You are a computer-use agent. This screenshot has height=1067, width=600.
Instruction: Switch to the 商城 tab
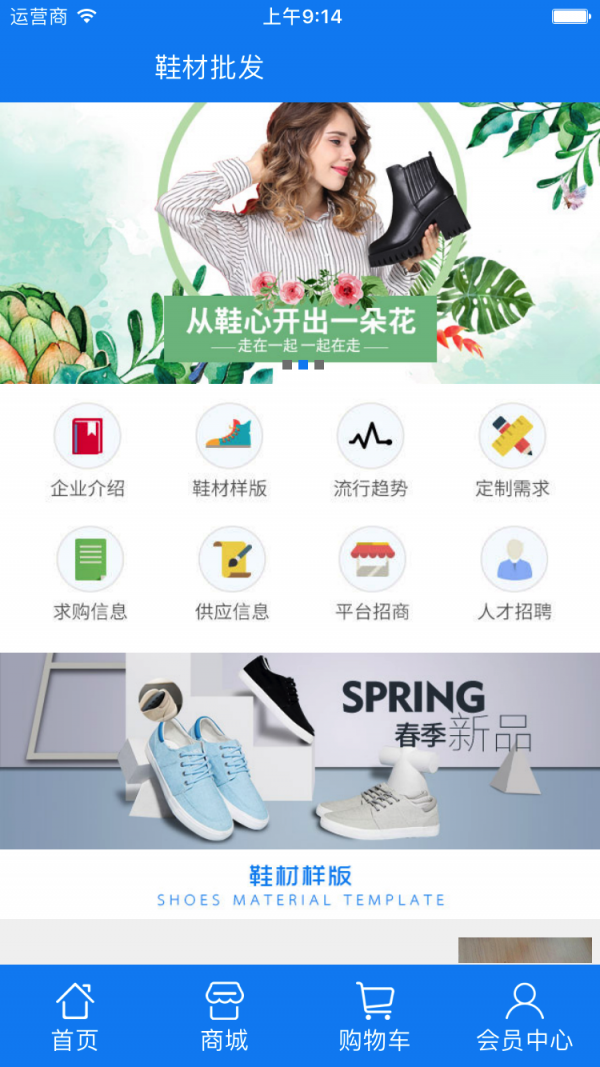pos(224,1016)
